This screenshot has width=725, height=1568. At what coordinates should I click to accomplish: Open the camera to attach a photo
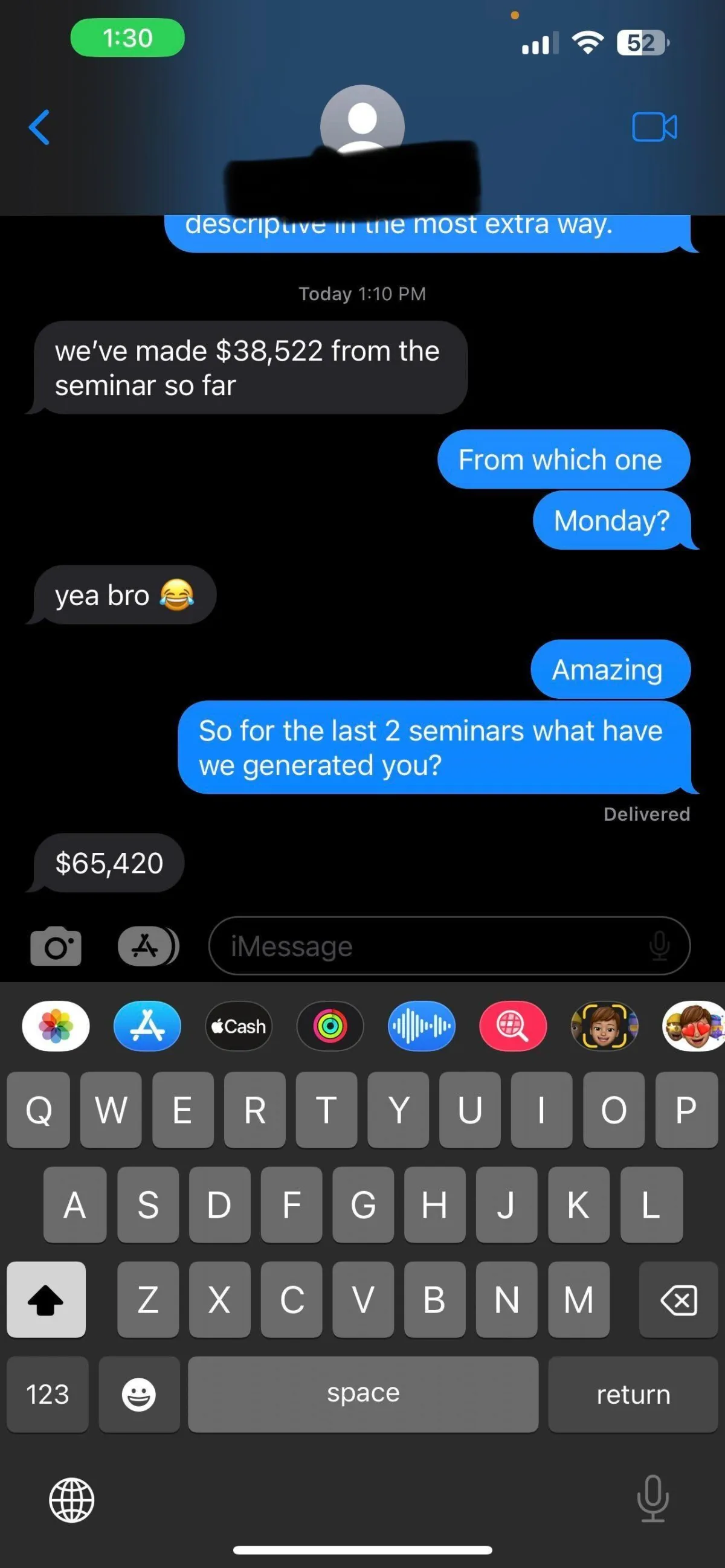pos(56,946)
